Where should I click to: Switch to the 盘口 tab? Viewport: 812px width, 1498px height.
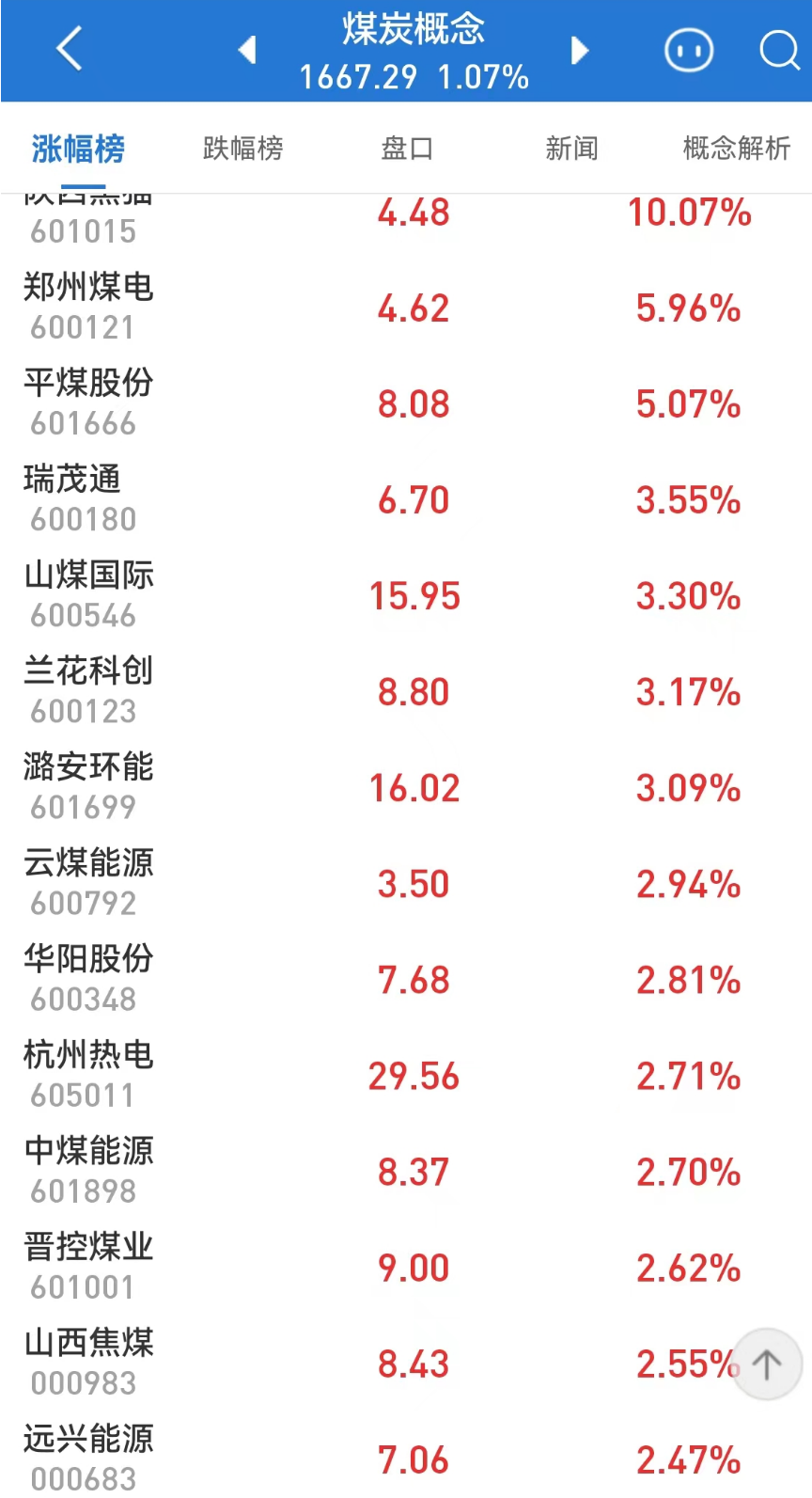[407, 149]
